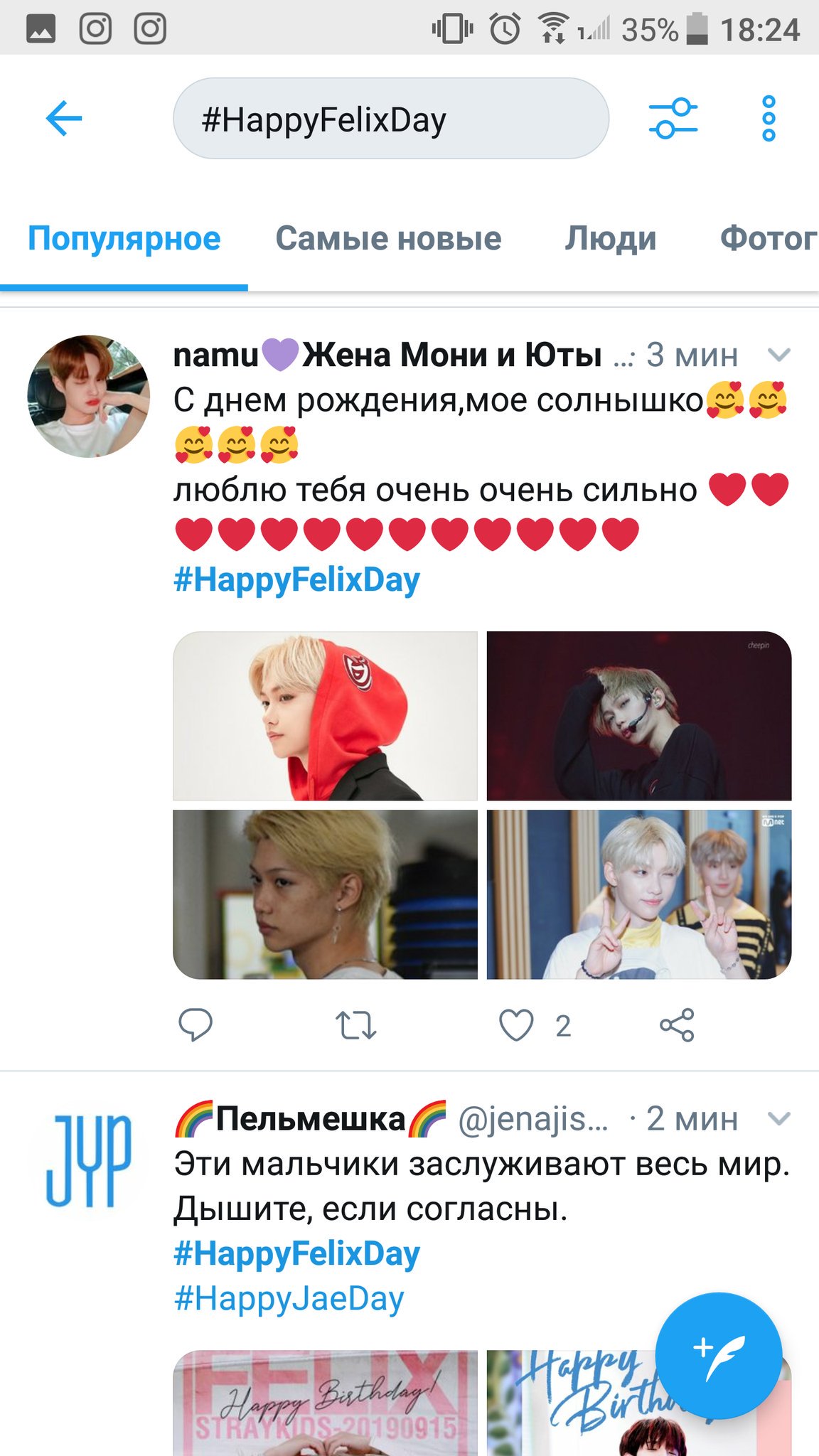Like namu's tweet
The width and height of the screenshot is (819, 1456).
coord(516,1025)
